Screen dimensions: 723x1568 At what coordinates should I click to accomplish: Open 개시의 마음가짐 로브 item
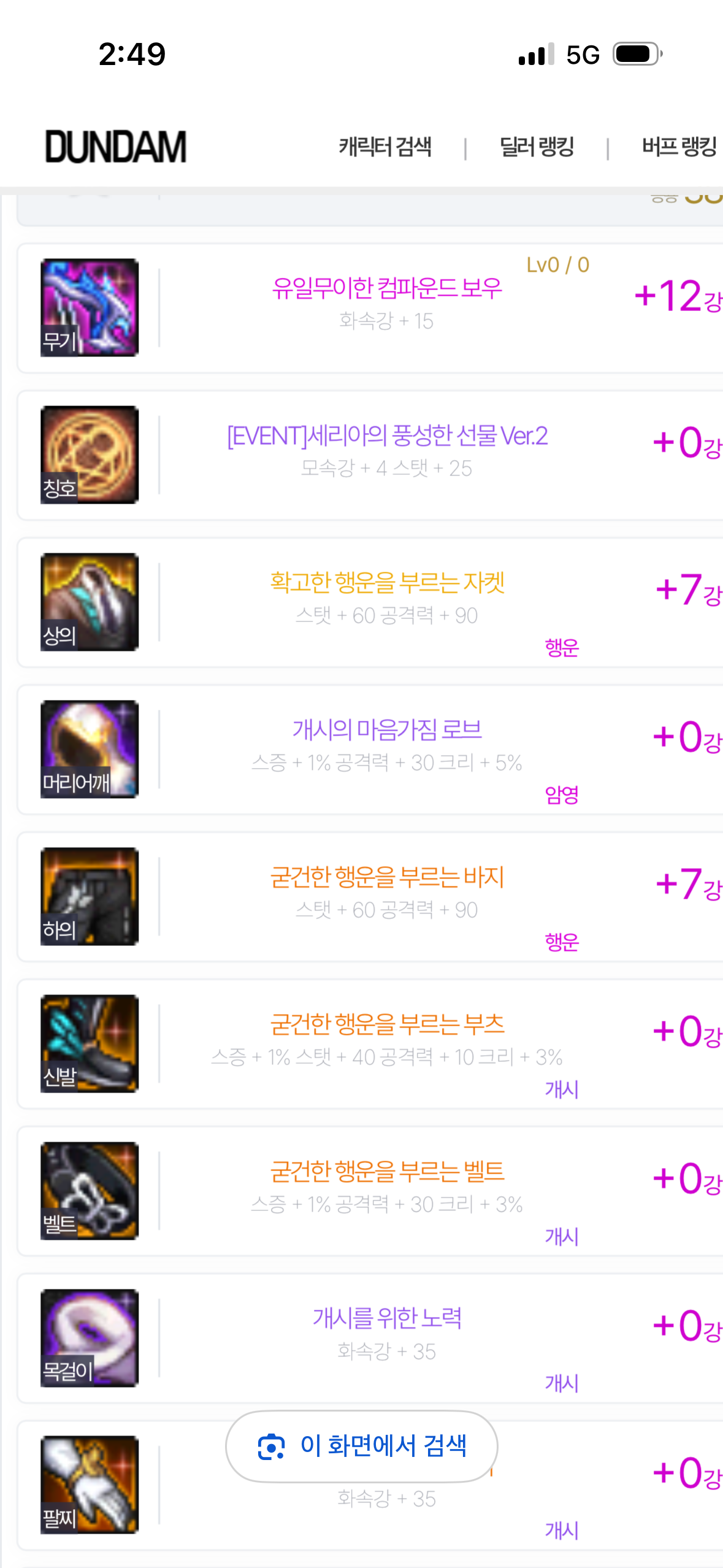pyautogui.click(x=386, y=730)
